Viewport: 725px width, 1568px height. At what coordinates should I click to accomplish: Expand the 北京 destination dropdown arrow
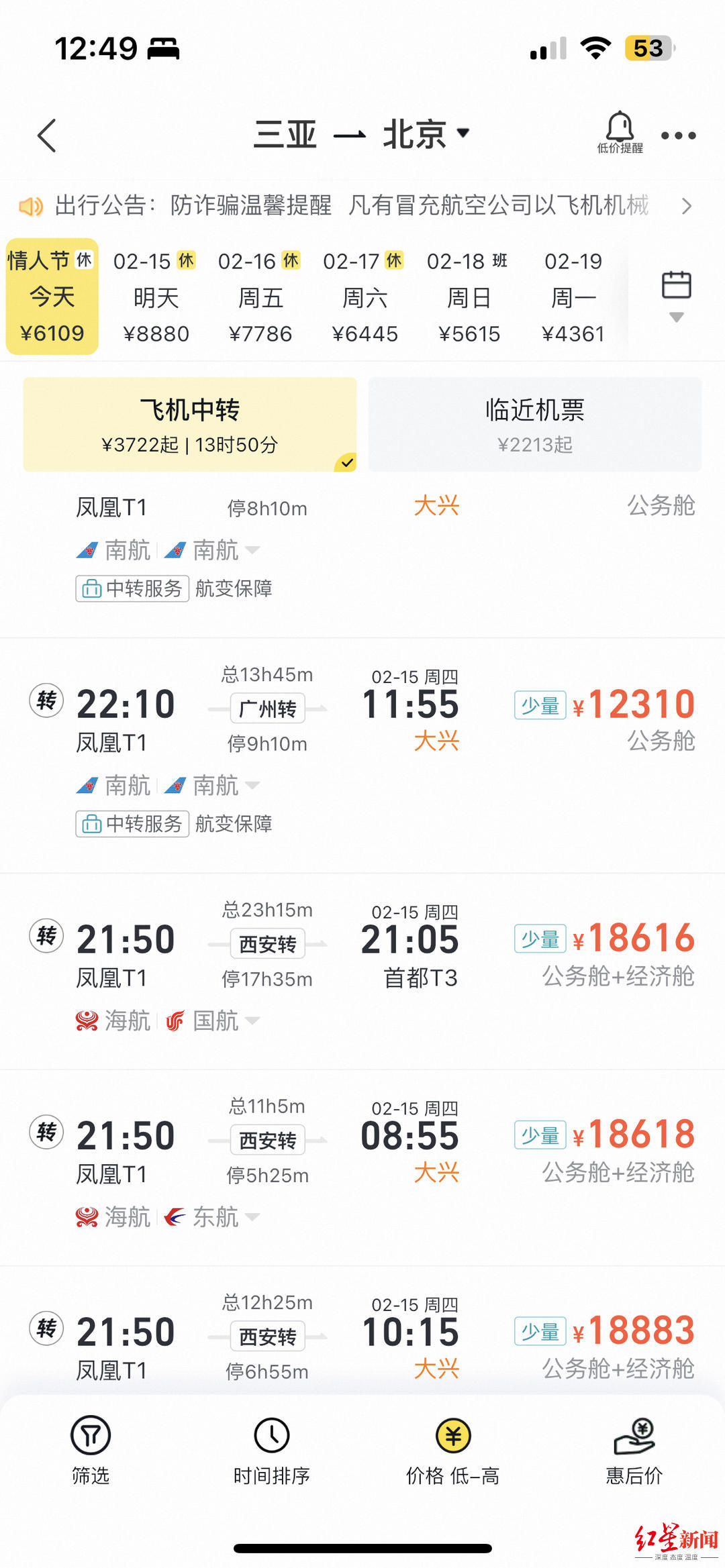pyautogui.click(x=465, y=133)
